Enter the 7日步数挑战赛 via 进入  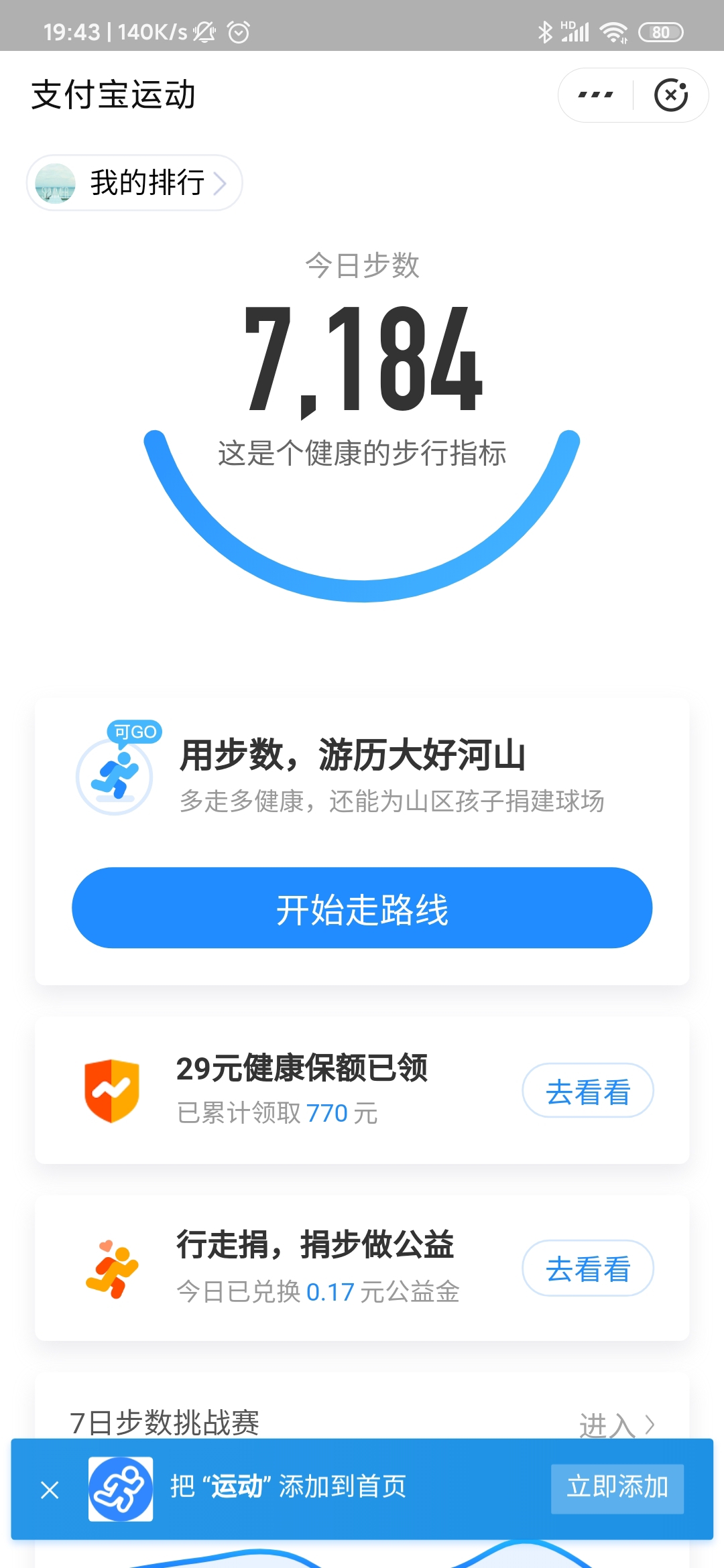pyautogui.click(x=617, y=1425)
